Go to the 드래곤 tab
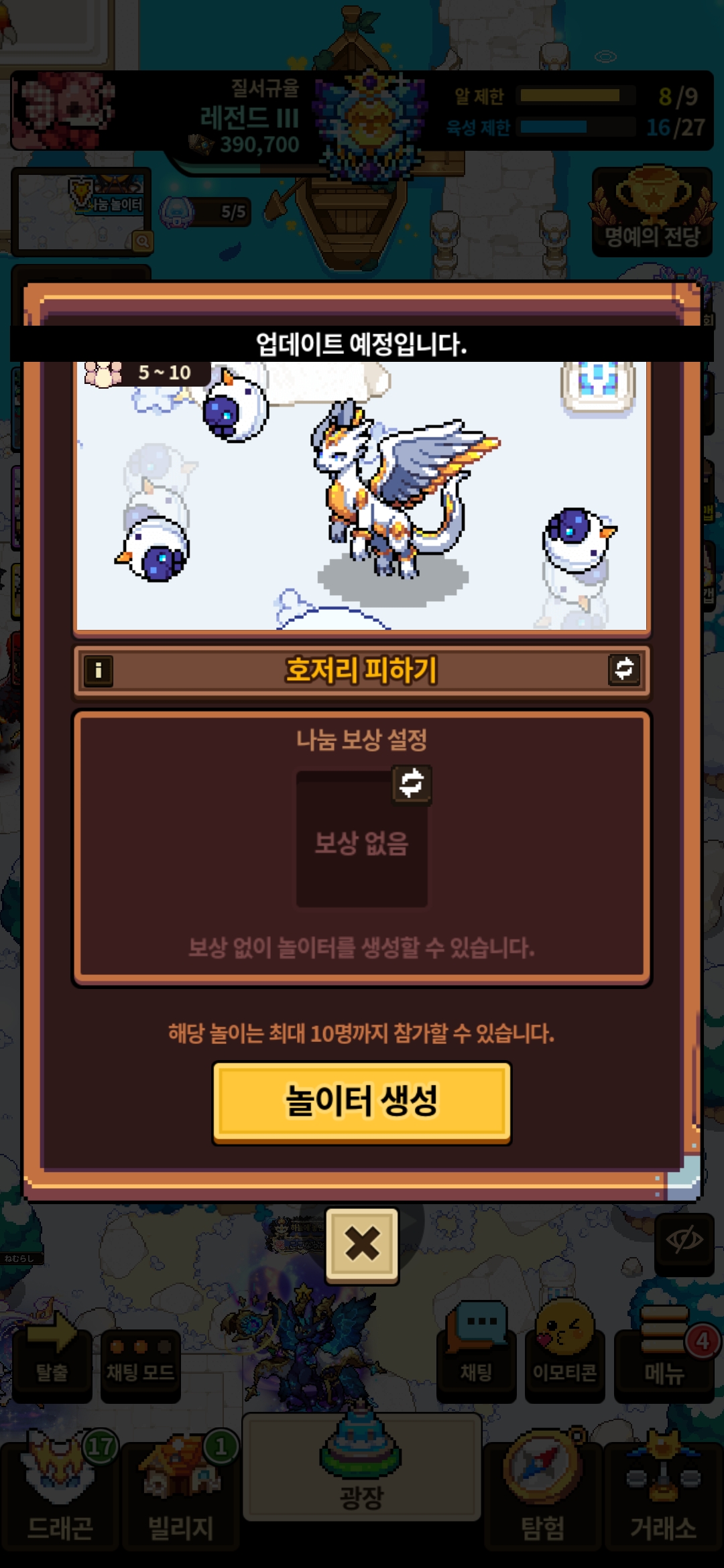Image resolution: width=724 pixels, height=1568 pixels. tap(60, 1496)
